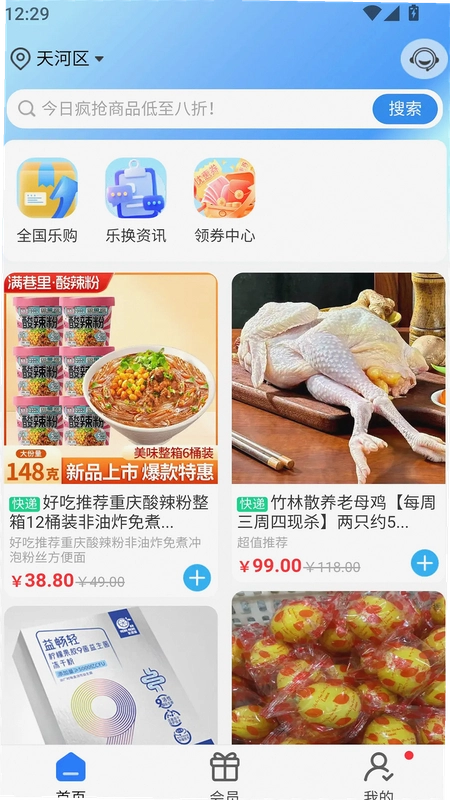Contact customer service via headset icon

[424, 59]
